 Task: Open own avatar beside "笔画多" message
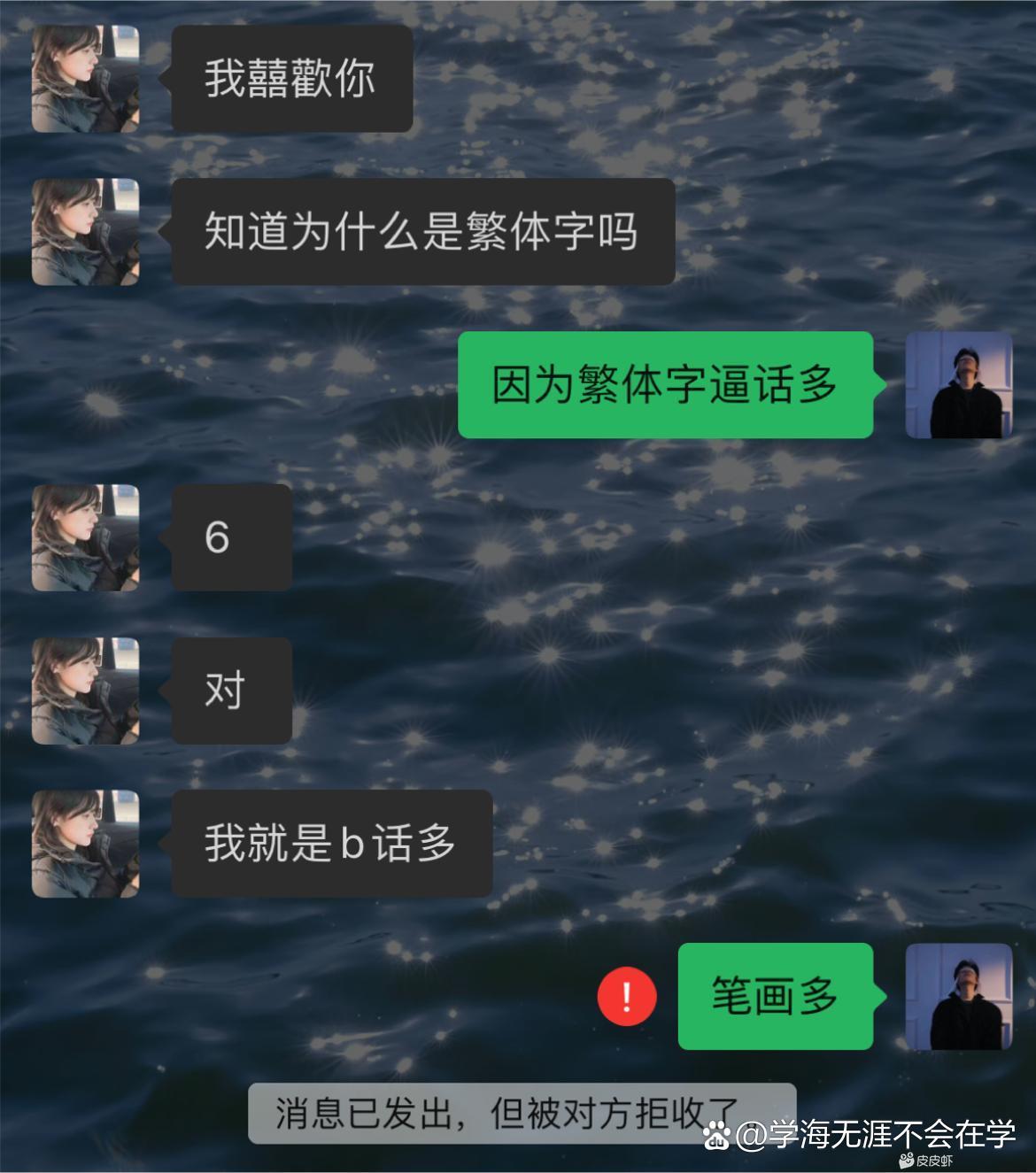958,997
